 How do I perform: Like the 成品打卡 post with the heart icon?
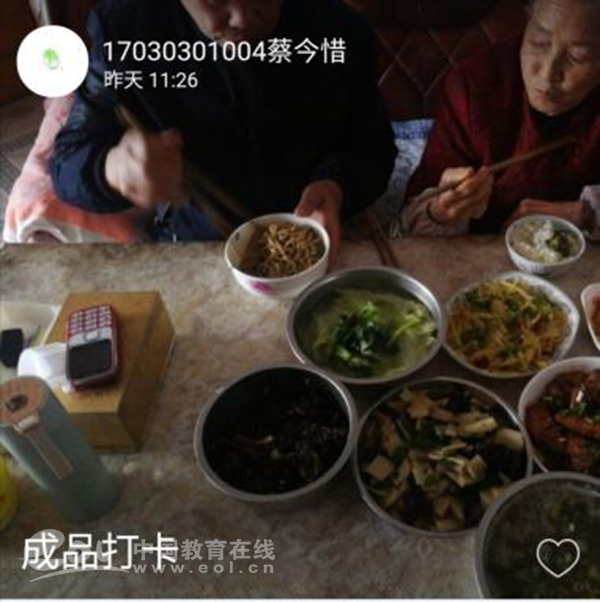pyautogui.click(x=557, y=557)
